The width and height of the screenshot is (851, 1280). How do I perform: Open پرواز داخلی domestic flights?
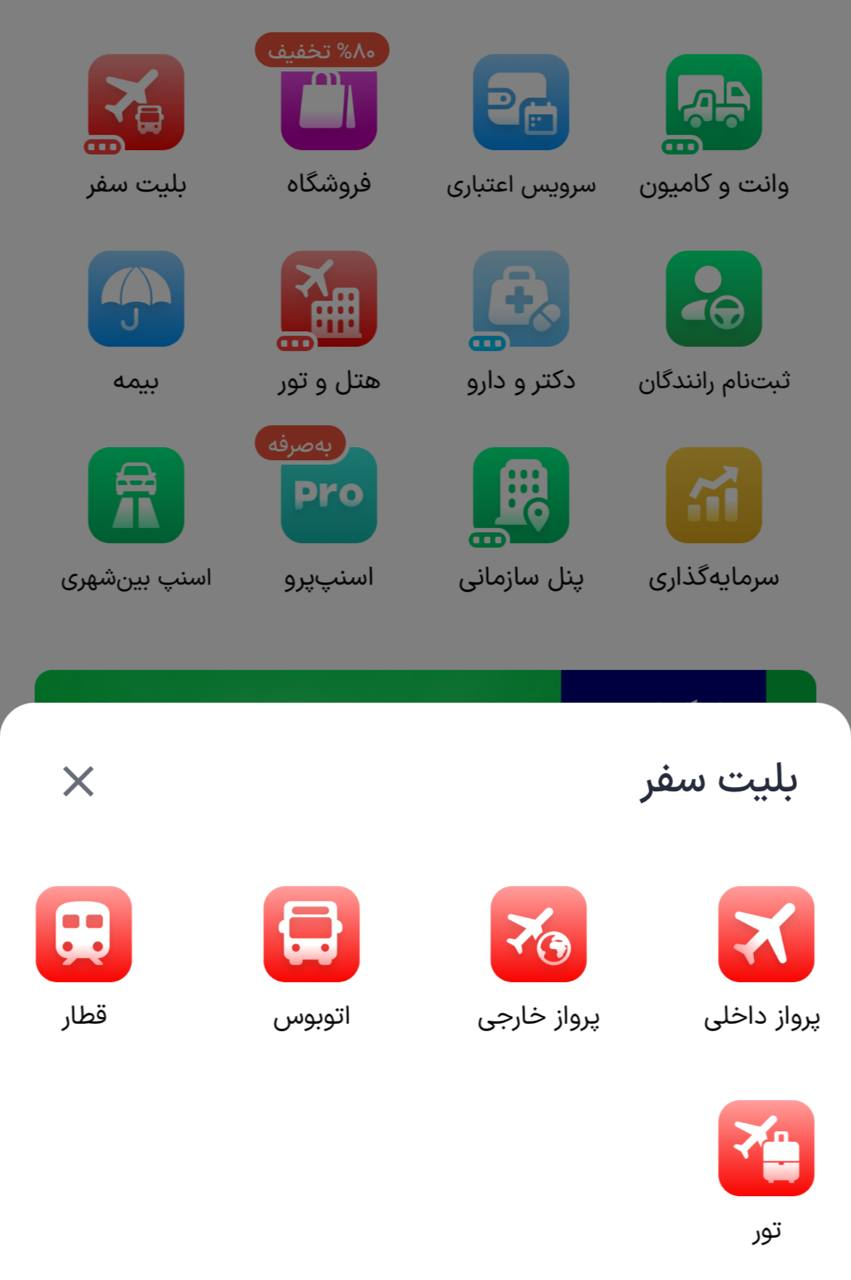click(765, 933)
